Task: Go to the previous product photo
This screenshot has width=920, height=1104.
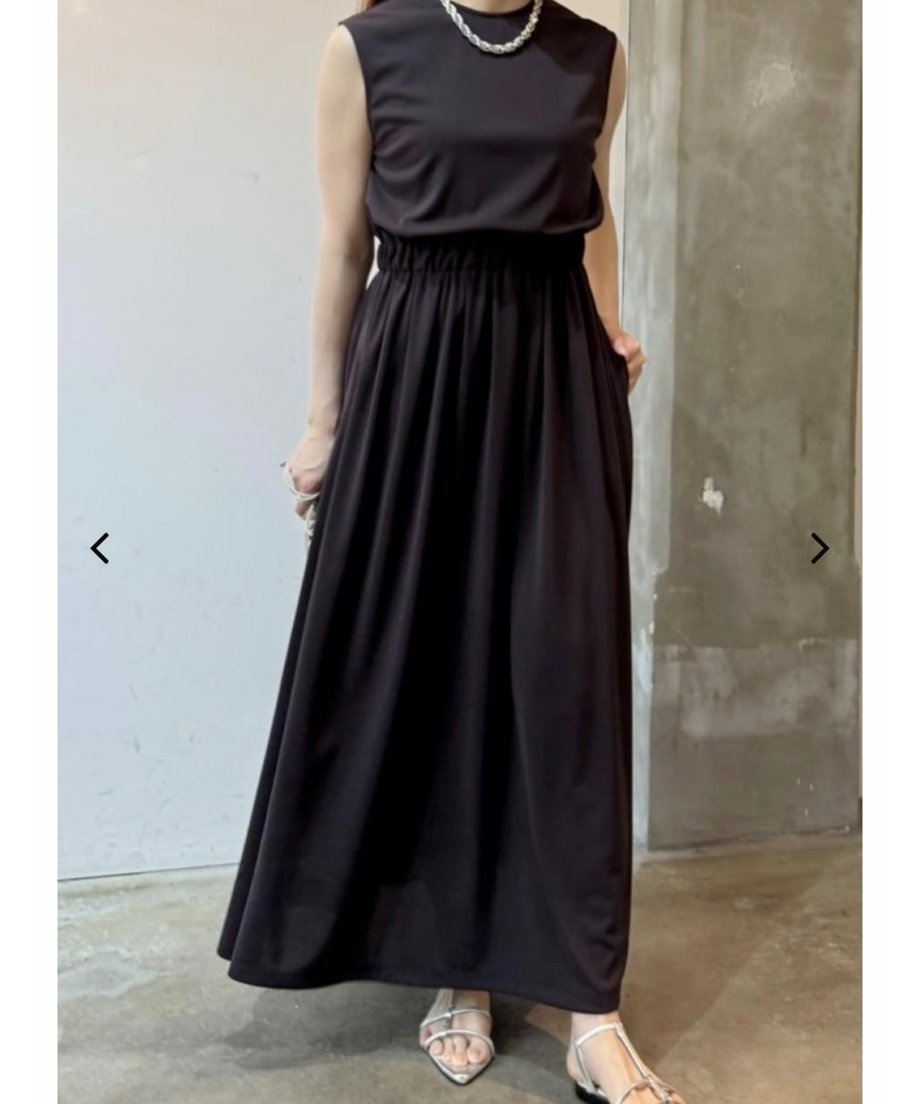Action: pos(99,548)
